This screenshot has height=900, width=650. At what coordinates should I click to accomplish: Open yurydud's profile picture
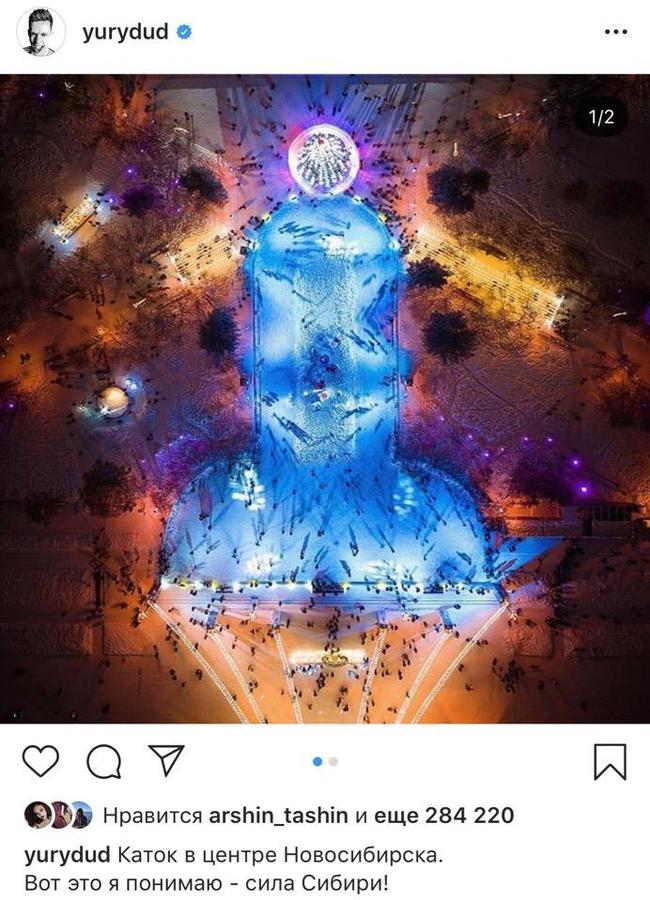pyautogui.click(x=41, y=33)
